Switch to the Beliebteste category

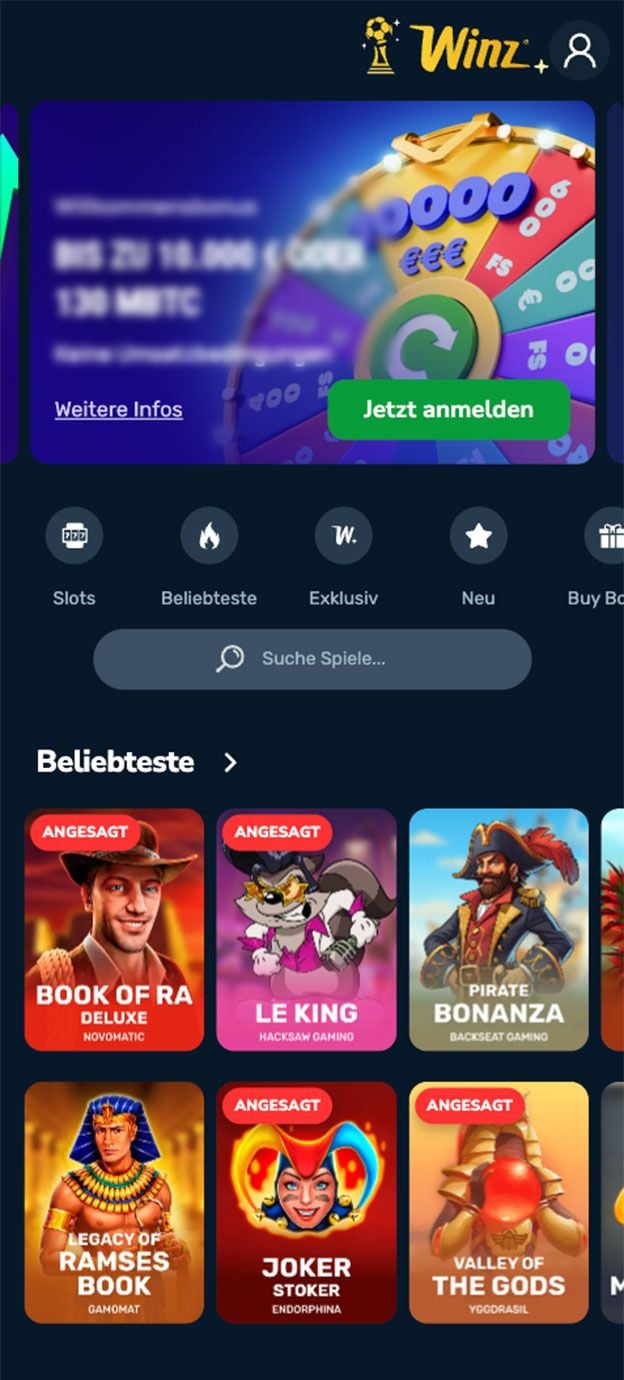209,558
